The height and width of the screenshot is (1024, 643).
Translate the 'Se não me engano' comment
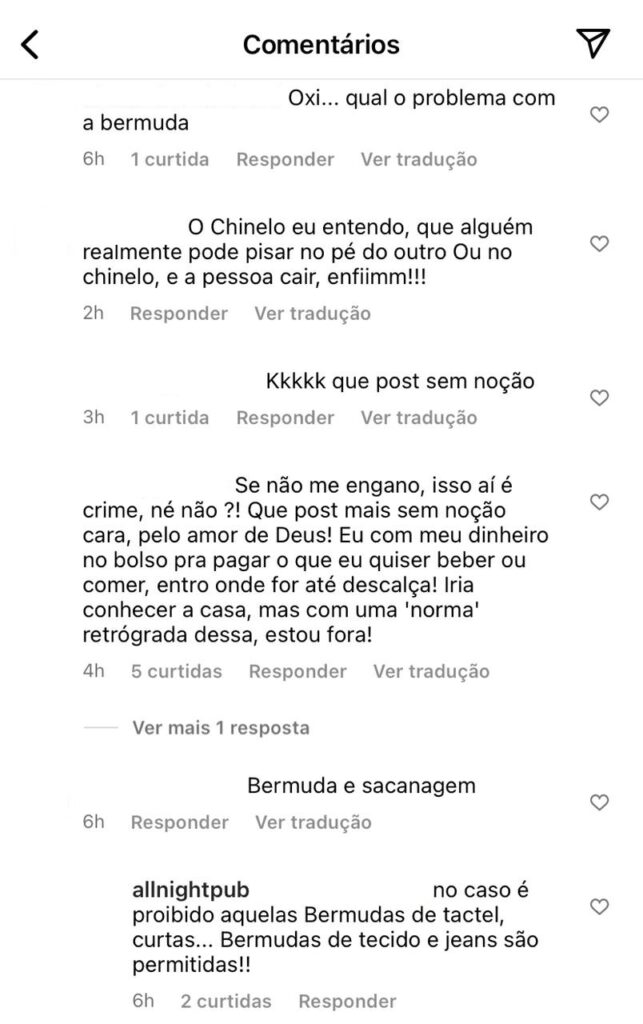coord(431,671)
